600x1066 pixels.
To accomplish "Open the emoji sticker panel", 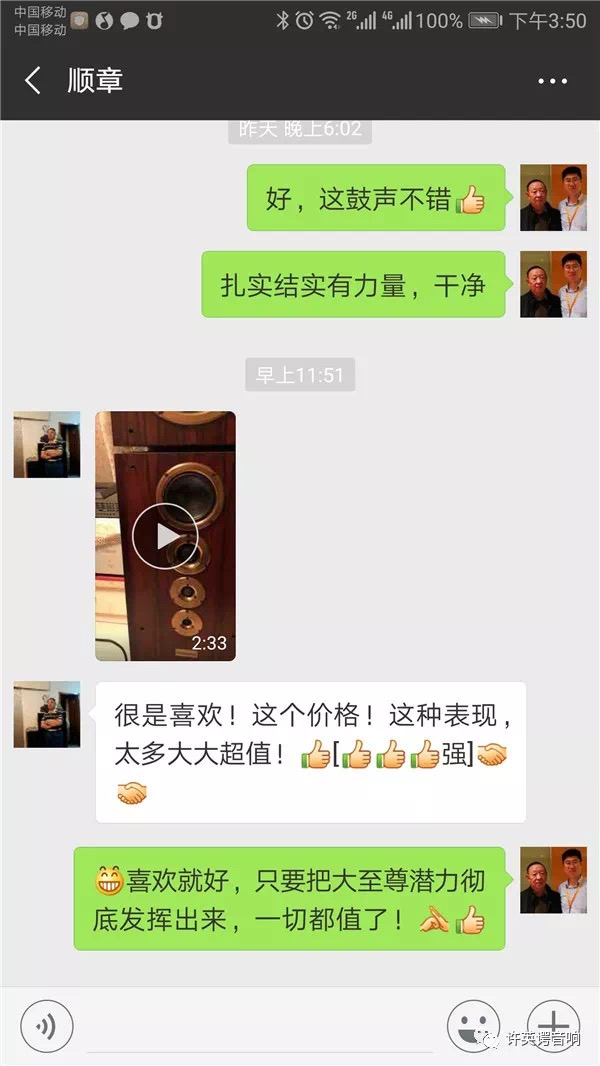I will click(472, 1025).
